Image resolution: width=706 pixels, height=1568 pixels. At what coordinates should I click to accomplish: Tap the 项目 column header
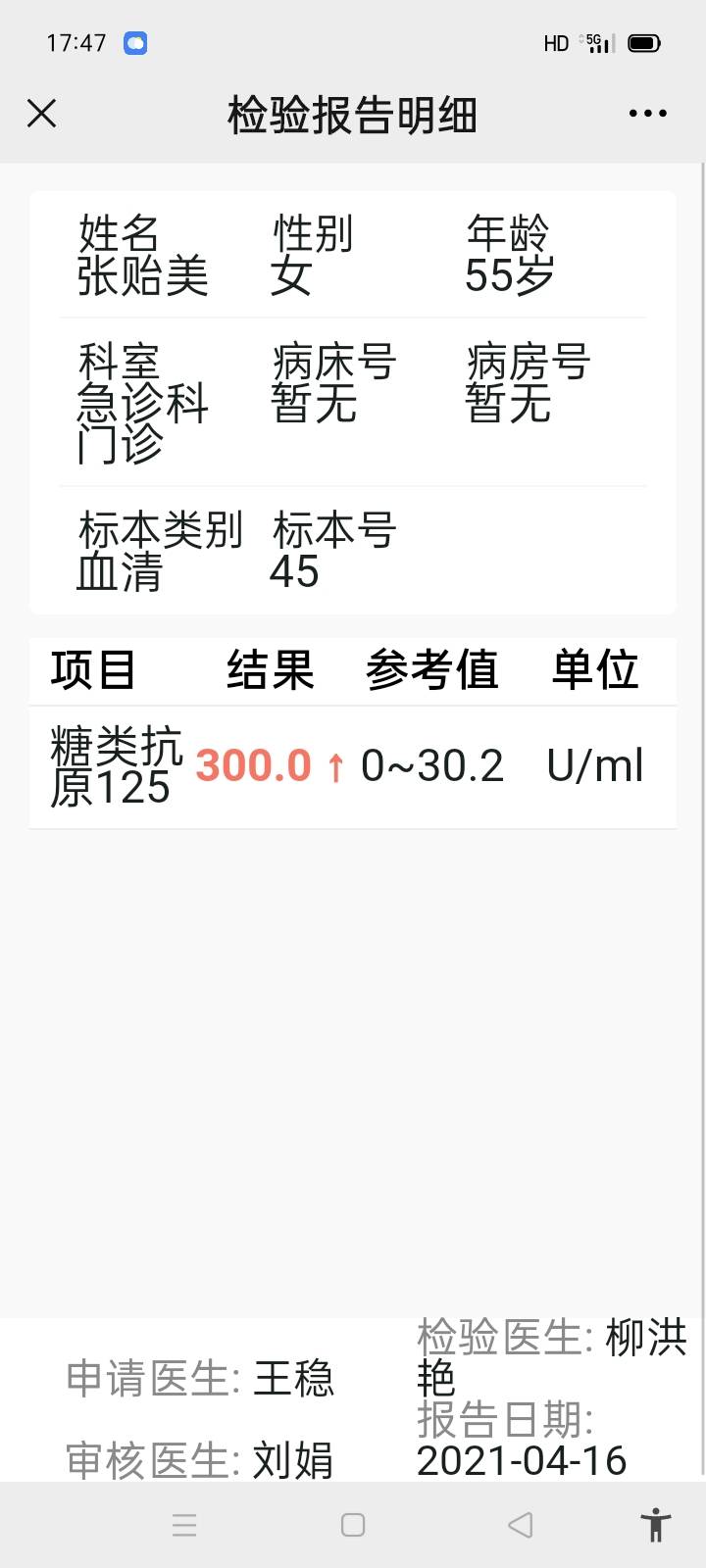pos(93,670)
